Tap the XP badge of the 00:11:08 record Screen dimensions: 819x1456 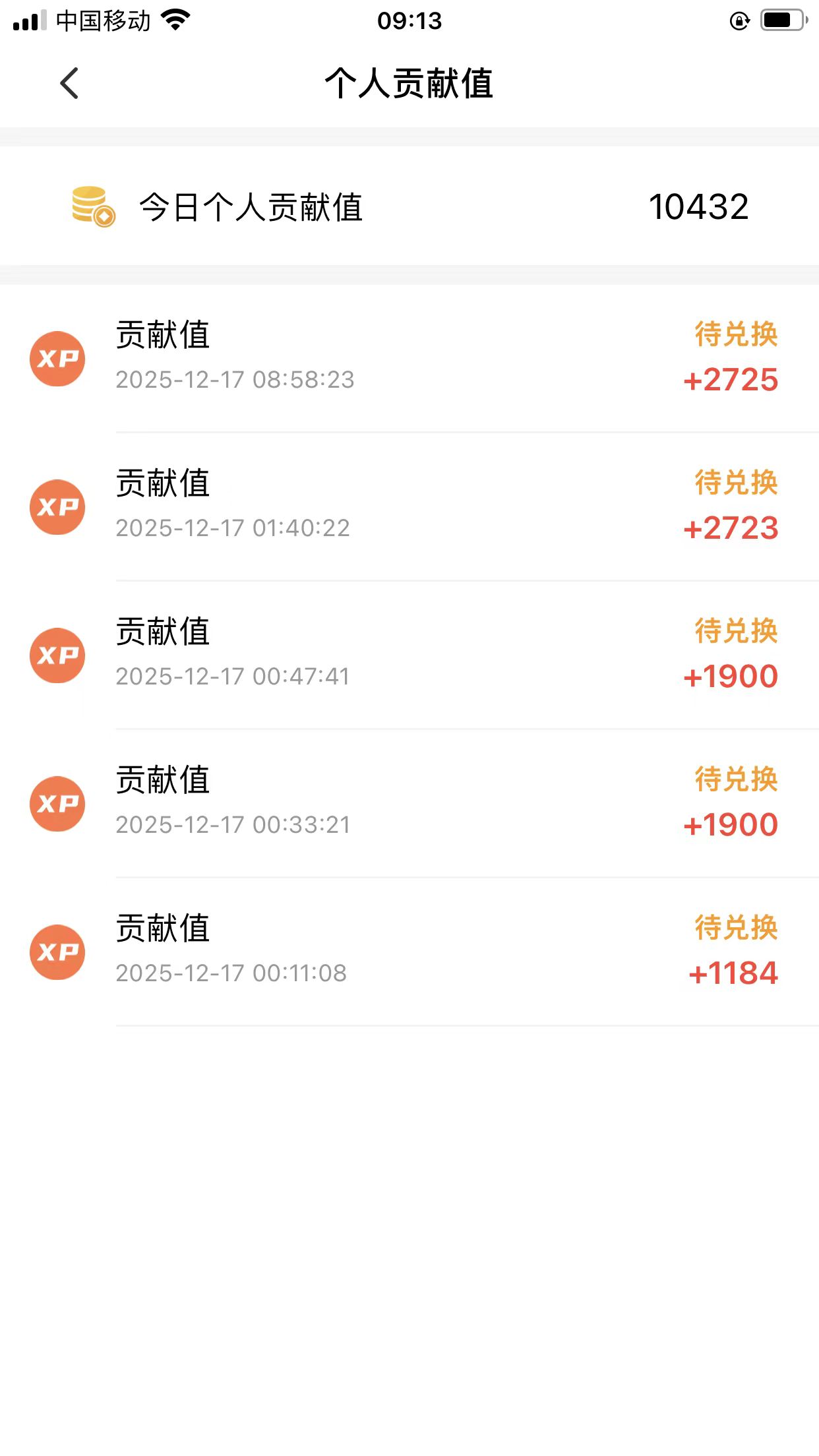[57, 952]
